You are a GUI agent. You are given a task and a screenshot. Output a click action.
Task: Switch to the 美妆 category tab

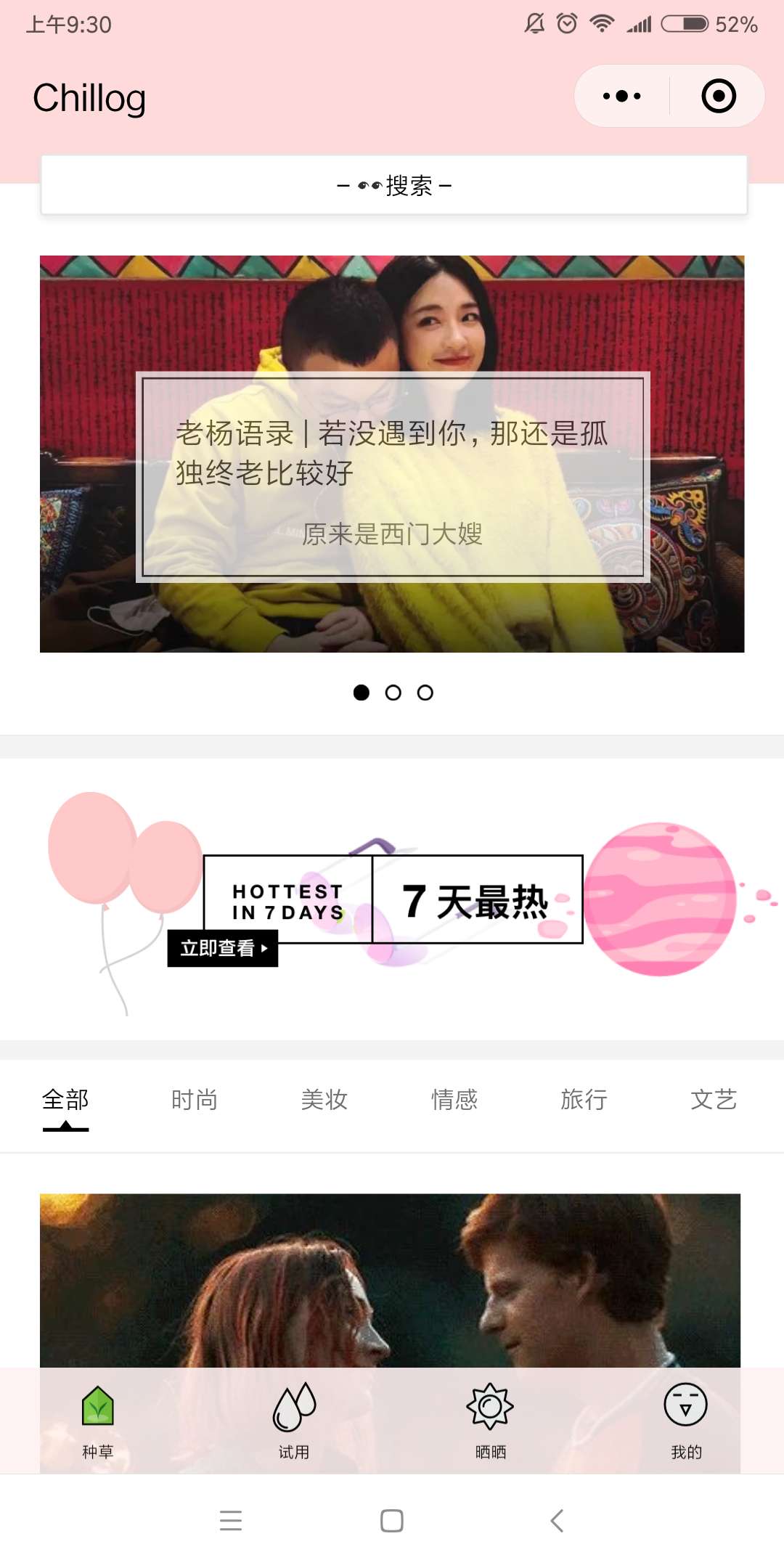pos(324,1100)
